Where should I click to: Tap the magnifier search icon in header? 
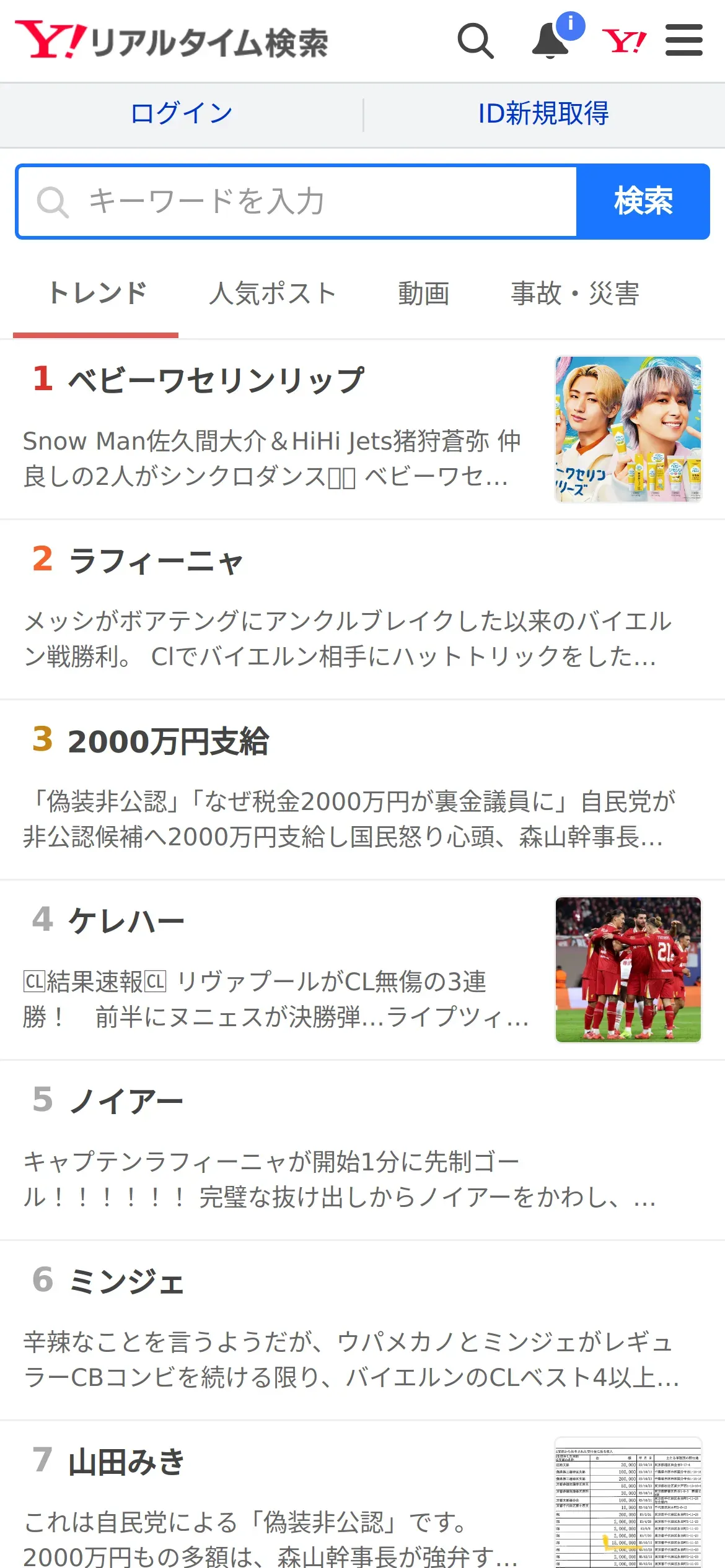tap(475, 41)
